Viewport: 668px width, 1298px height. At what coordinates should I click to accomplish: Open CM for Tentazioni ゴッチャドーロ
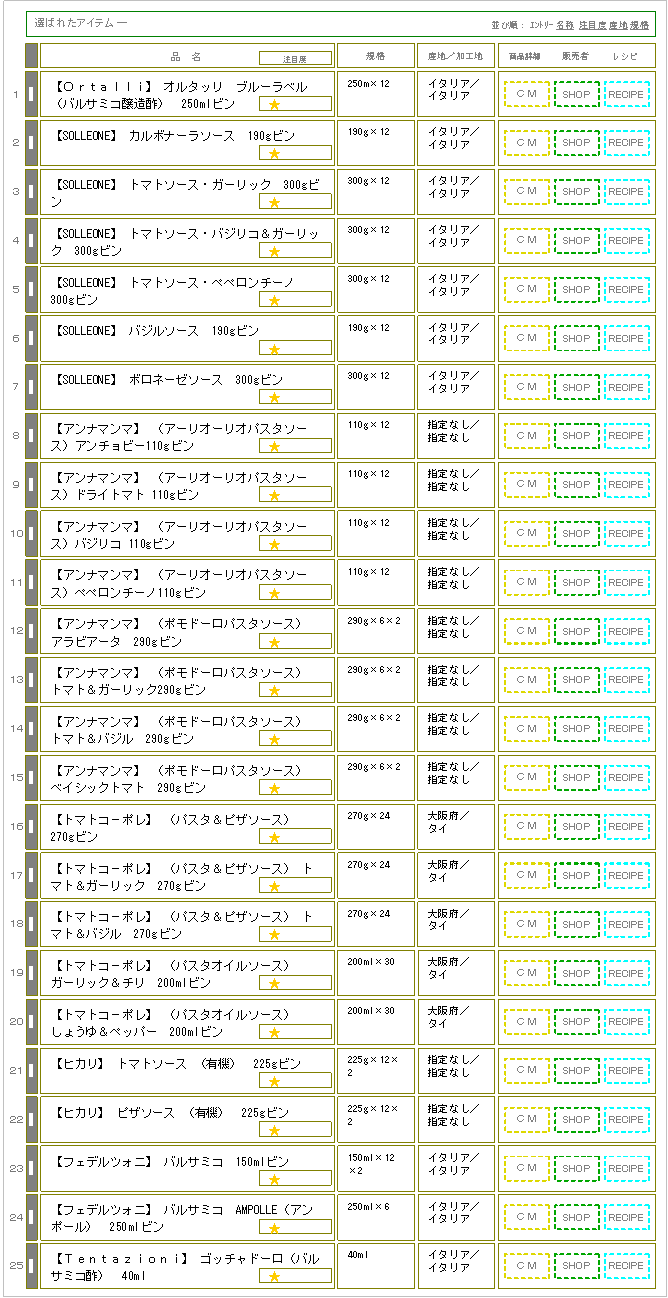coord(526,1266)
